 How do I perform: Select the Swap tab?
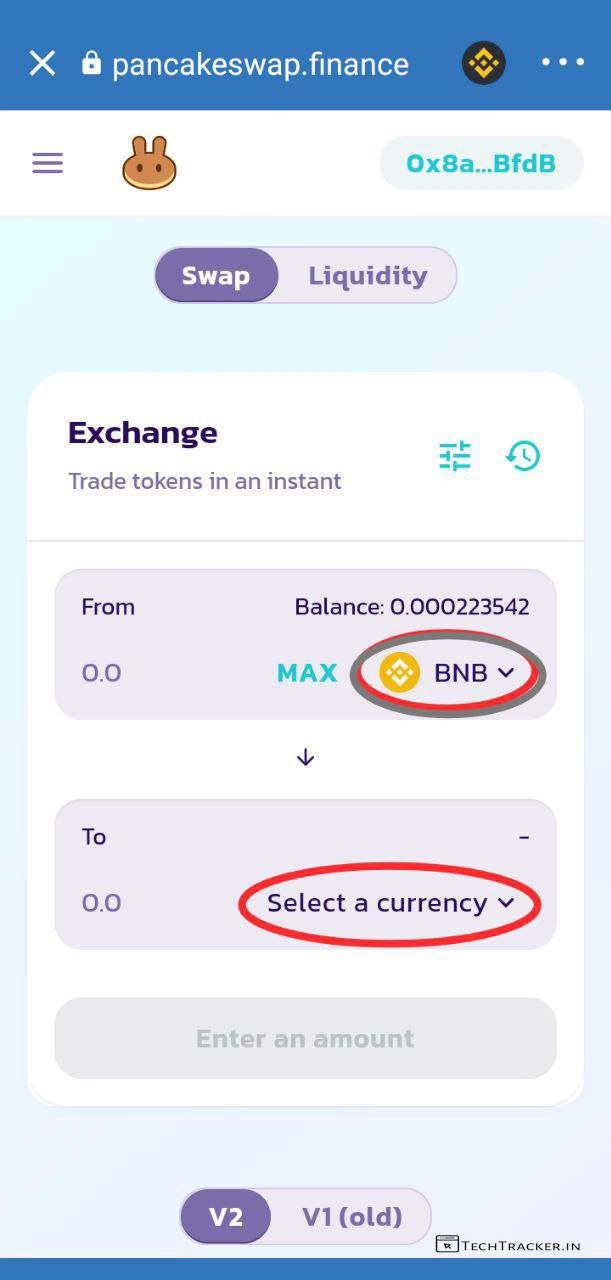point(216,276)
